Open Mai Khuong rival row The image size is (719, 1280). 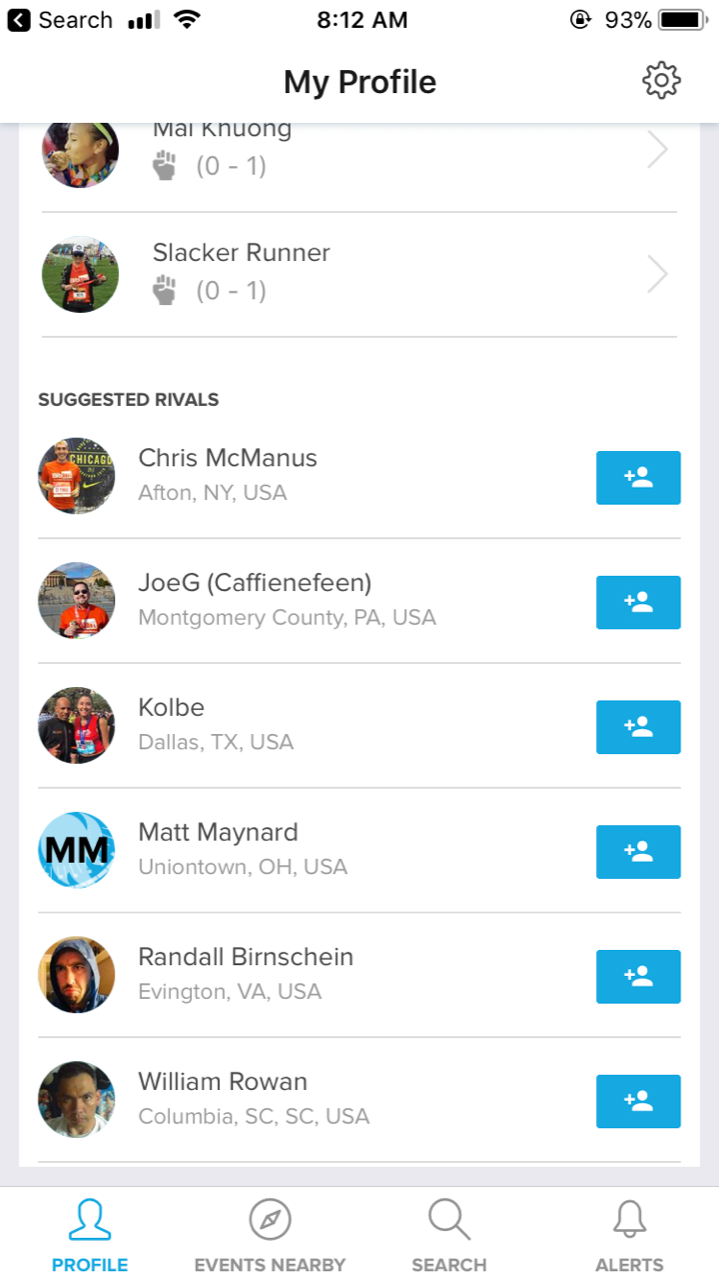pos(359,152)
